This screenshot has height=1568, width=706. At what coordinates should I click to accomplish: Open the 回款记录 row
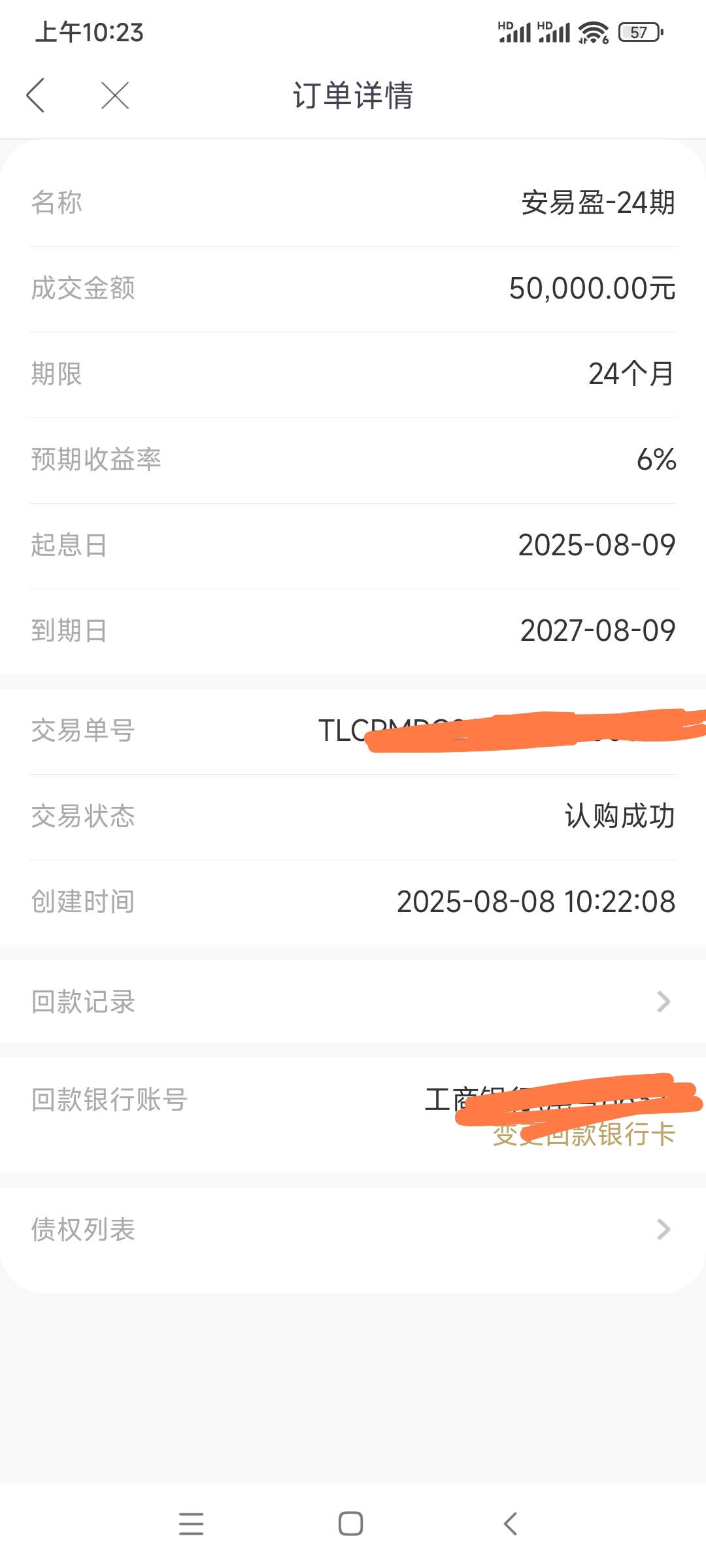click(x=353, y=1002)
